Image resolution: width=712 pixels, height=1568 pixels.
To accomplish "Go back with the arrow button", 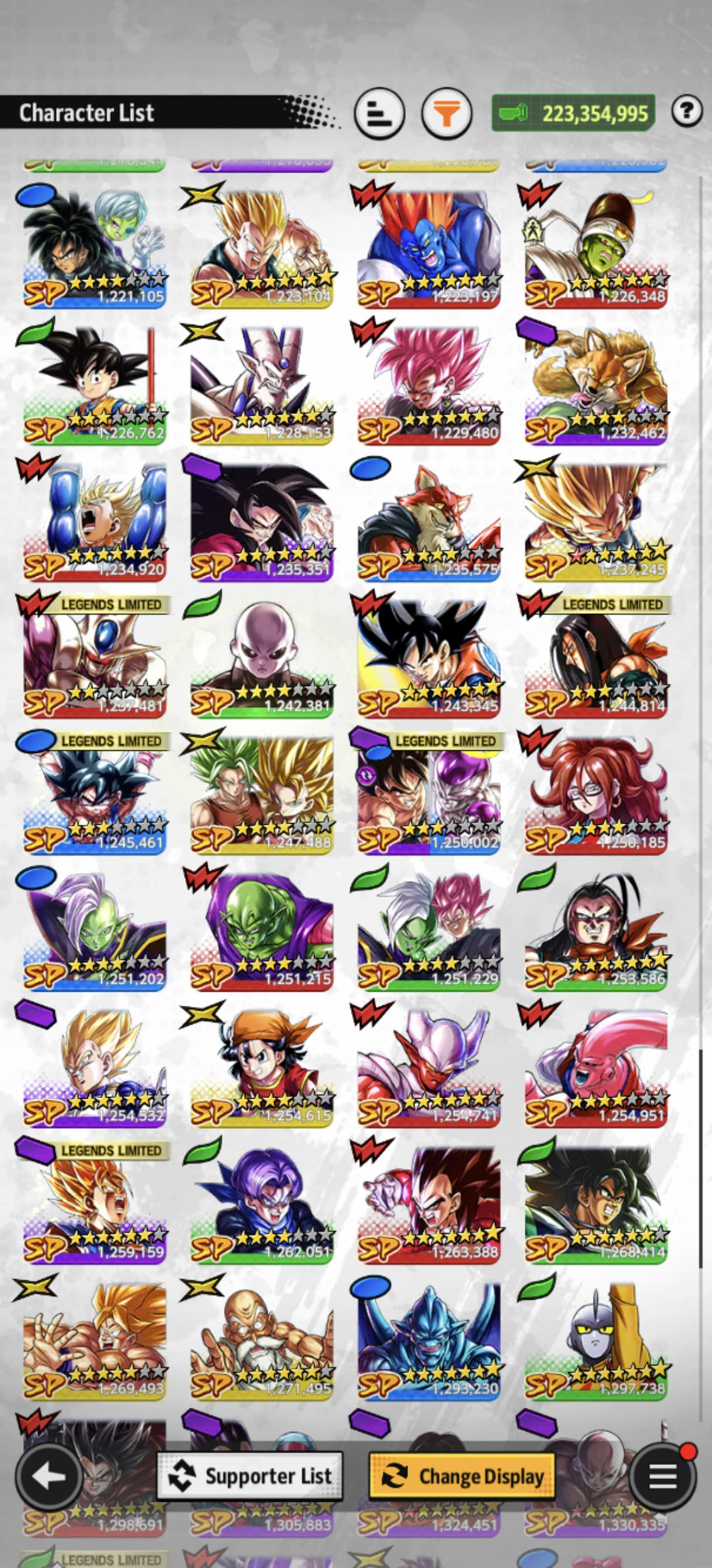I will (49, 1476).
